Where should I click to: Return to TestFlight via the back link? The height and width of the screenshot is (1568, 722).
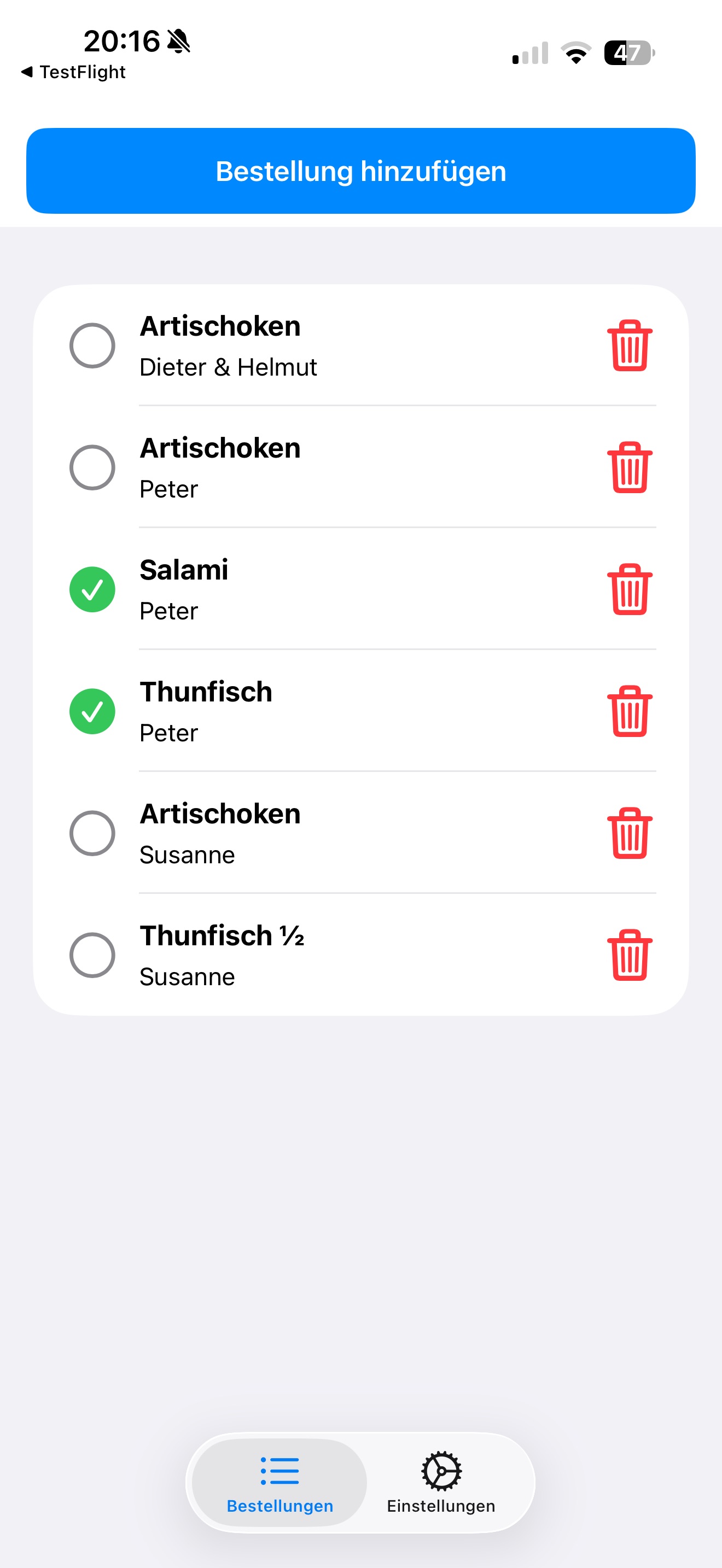pos(74,71)
